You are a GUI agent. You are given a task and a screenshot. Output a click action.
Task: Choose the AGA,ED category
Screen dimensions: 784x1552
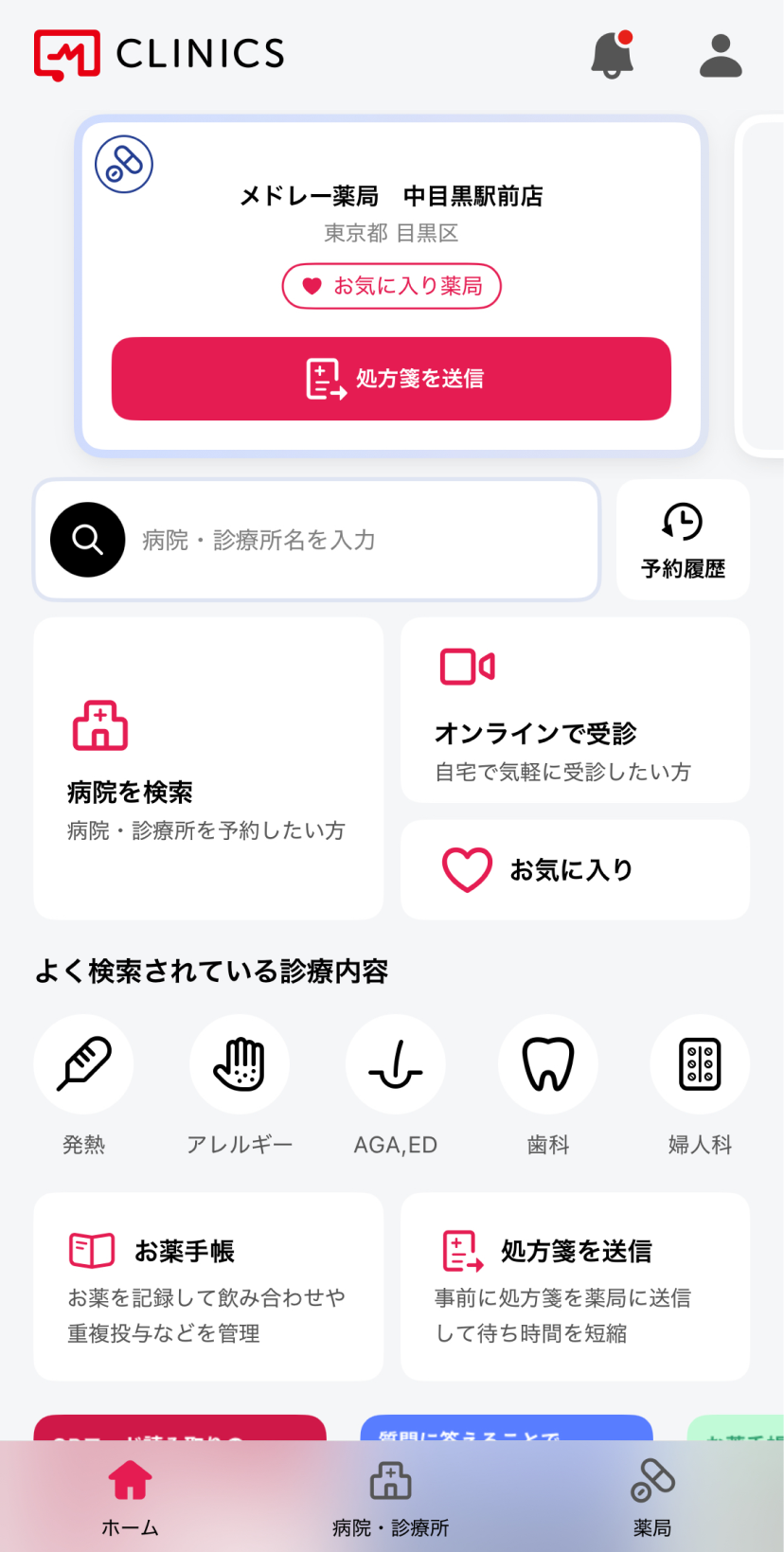point(395,1085)
